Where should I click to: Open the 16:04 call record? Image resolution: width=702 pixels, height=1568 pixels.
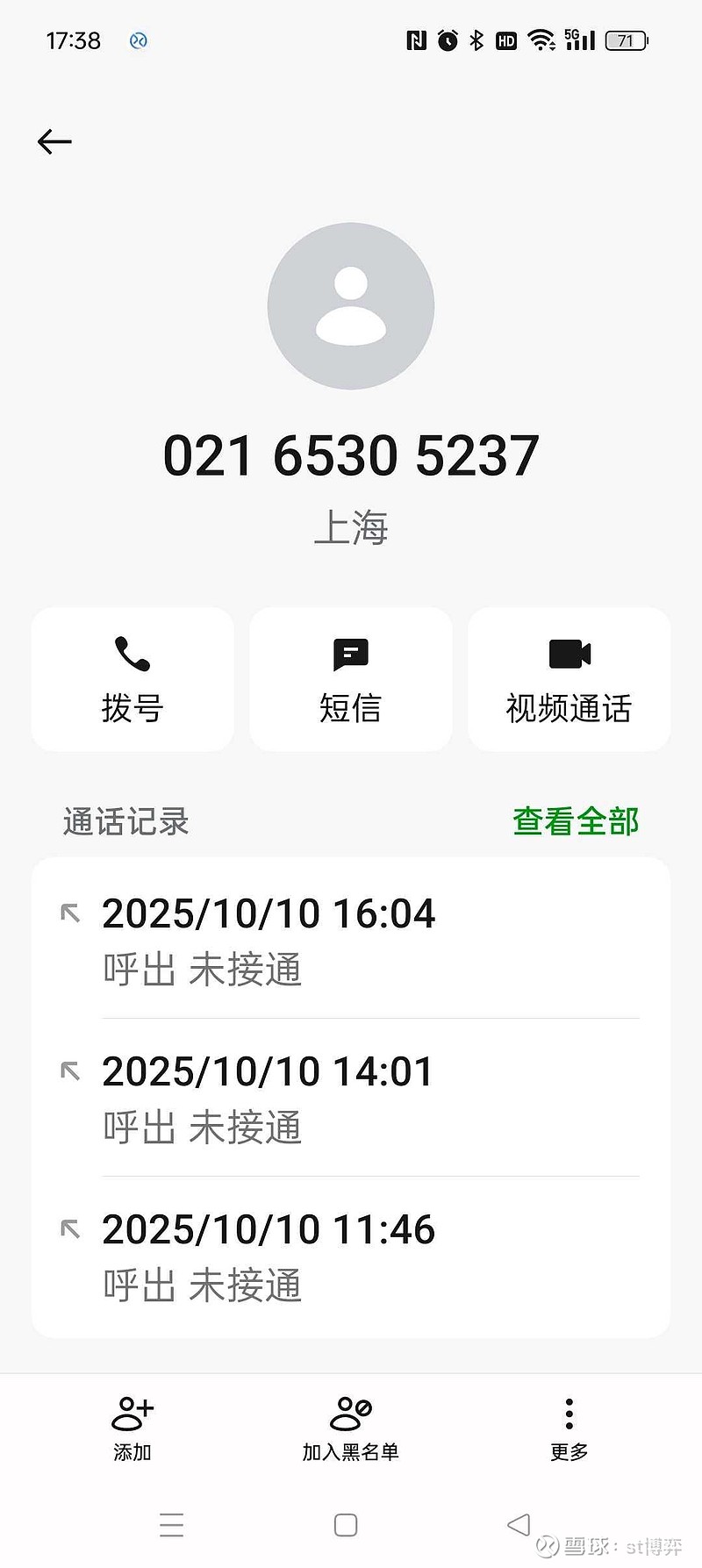[351, 940]
